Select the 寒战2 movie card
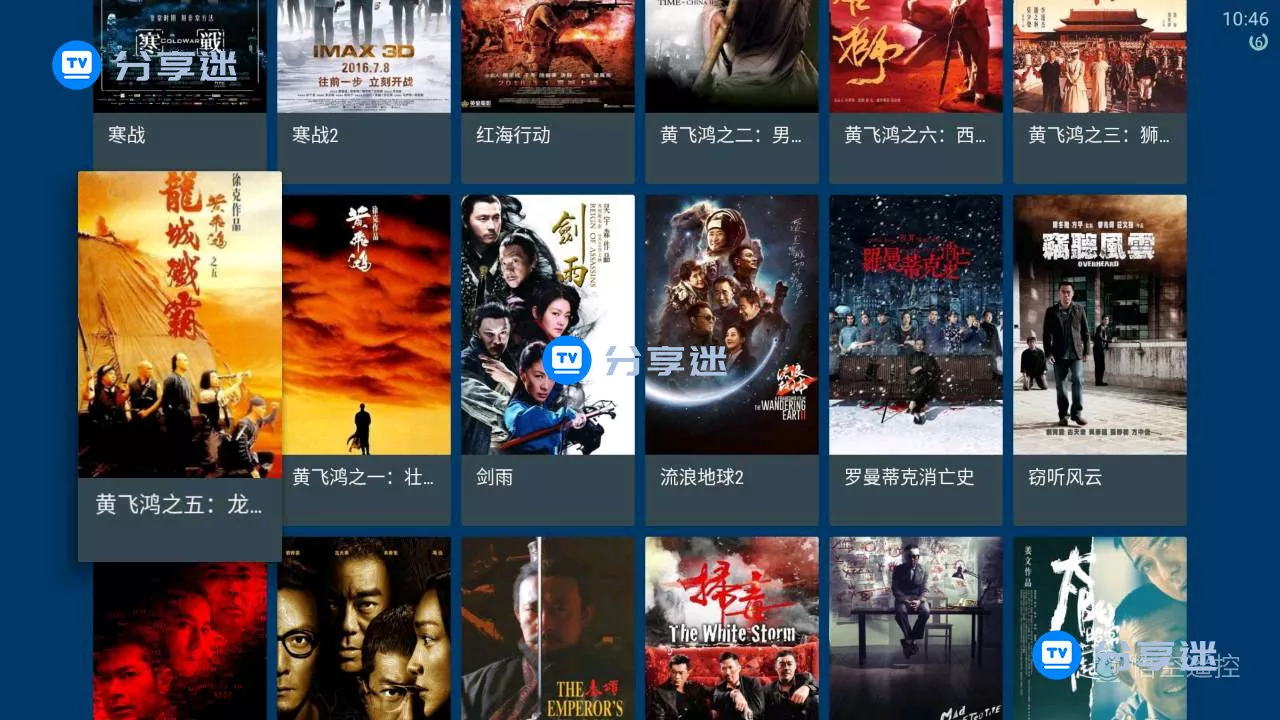 364,90
